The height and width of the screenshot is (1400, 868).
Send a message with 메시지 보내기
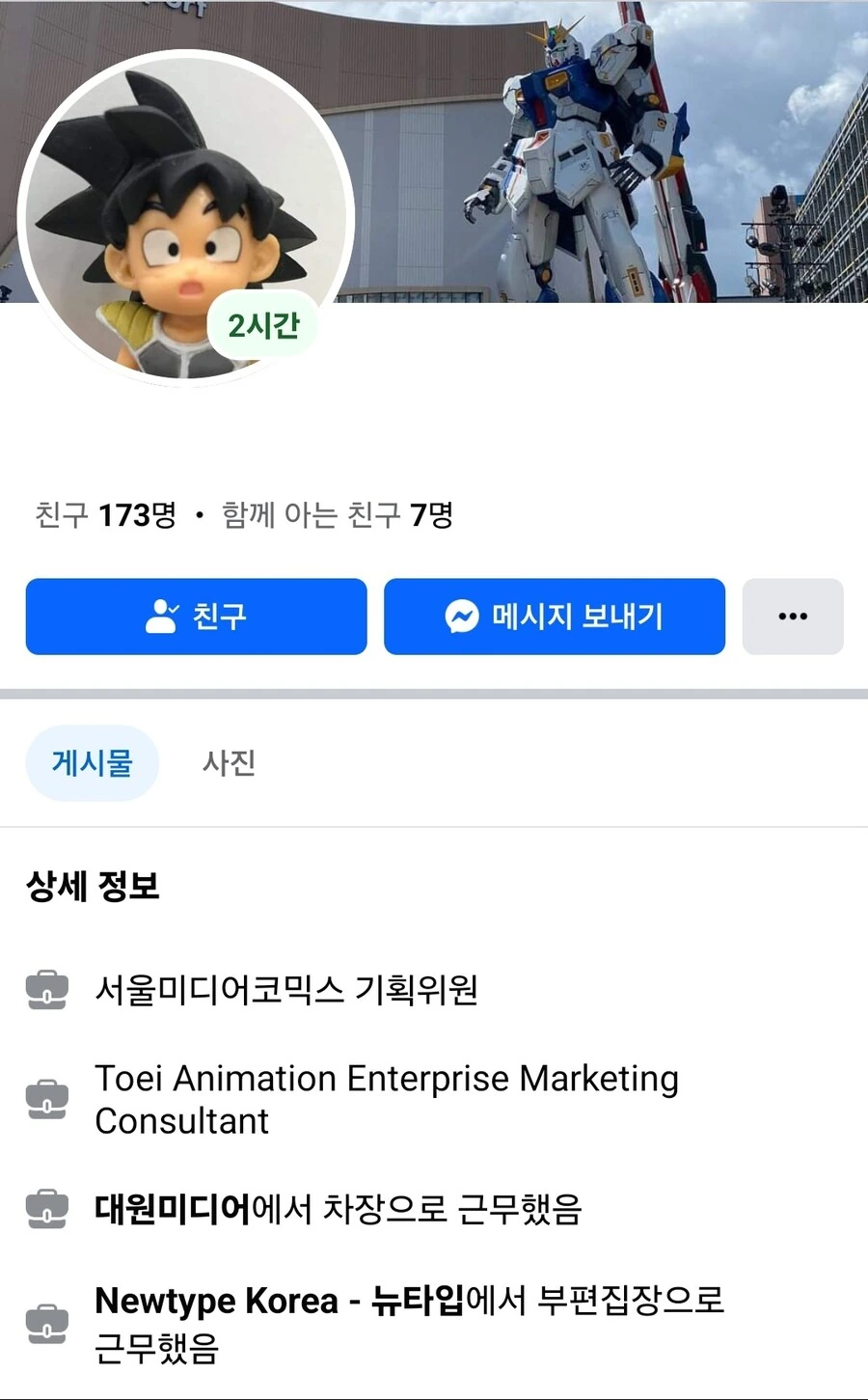click(x=555, y=617)
